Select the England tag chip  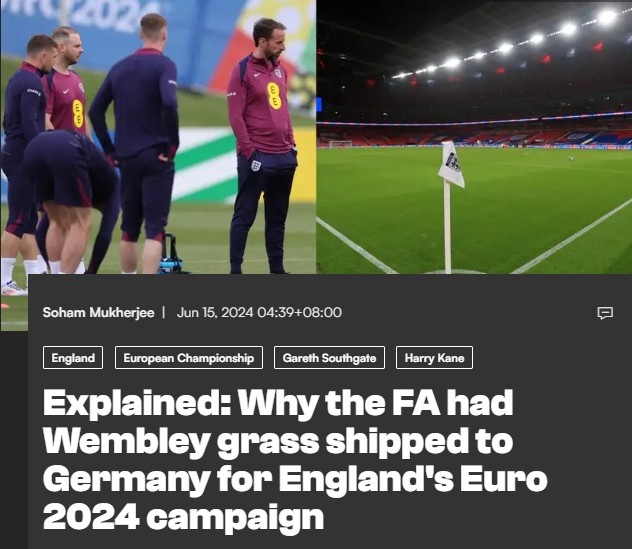point(73,358)
